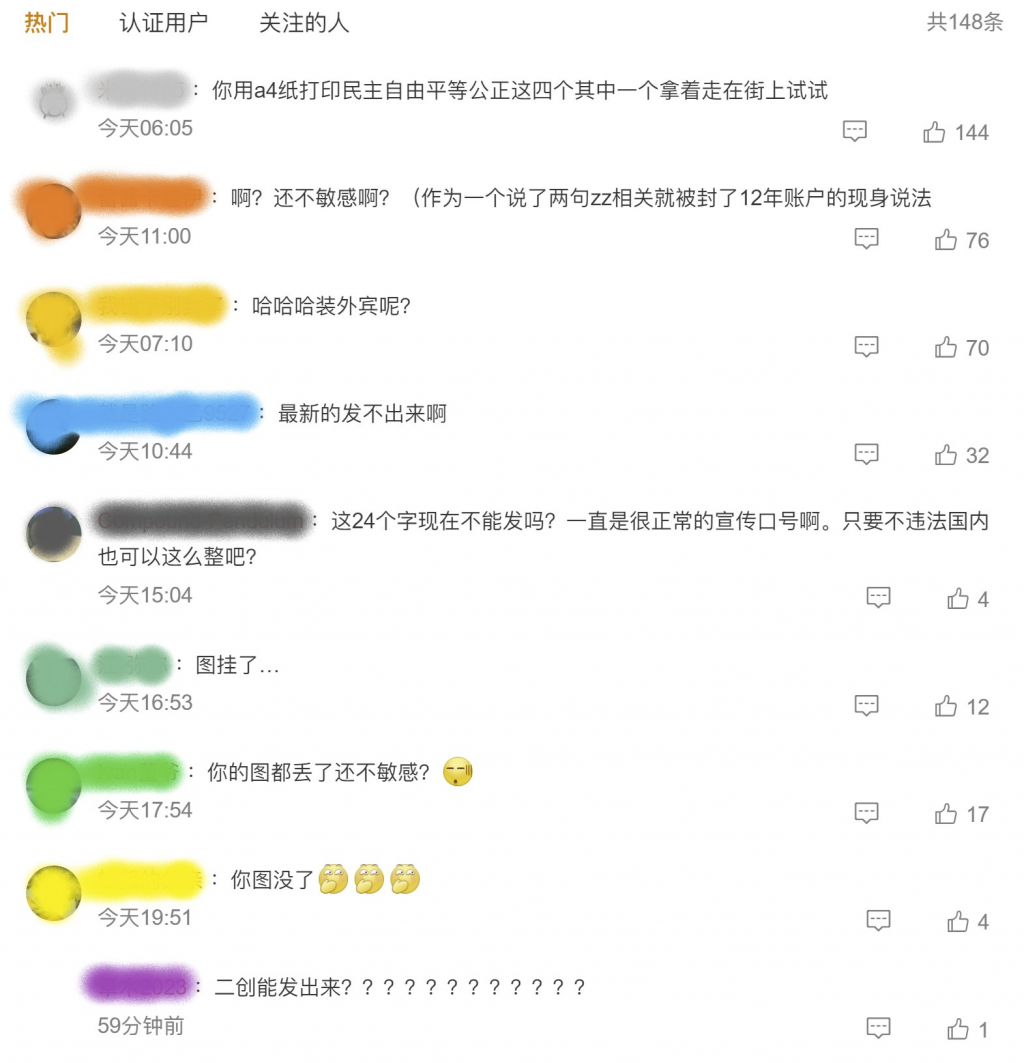Like the 最新的发不出来啊 comment

pos(946,456)
